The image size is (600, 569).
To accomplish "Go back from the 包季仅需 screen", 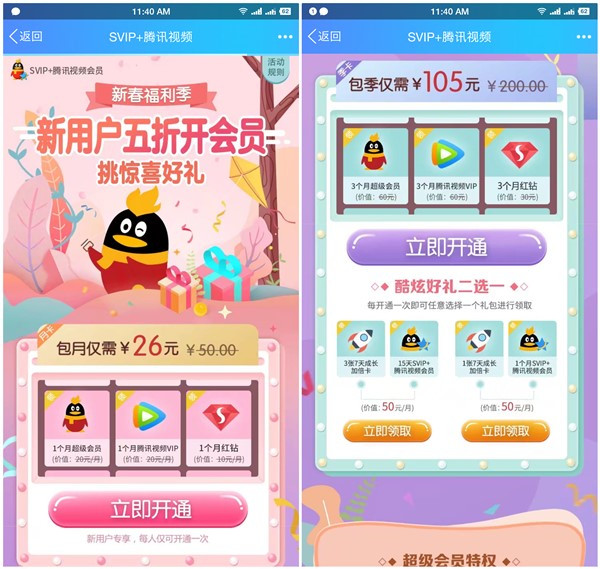I will click(326, 36).
